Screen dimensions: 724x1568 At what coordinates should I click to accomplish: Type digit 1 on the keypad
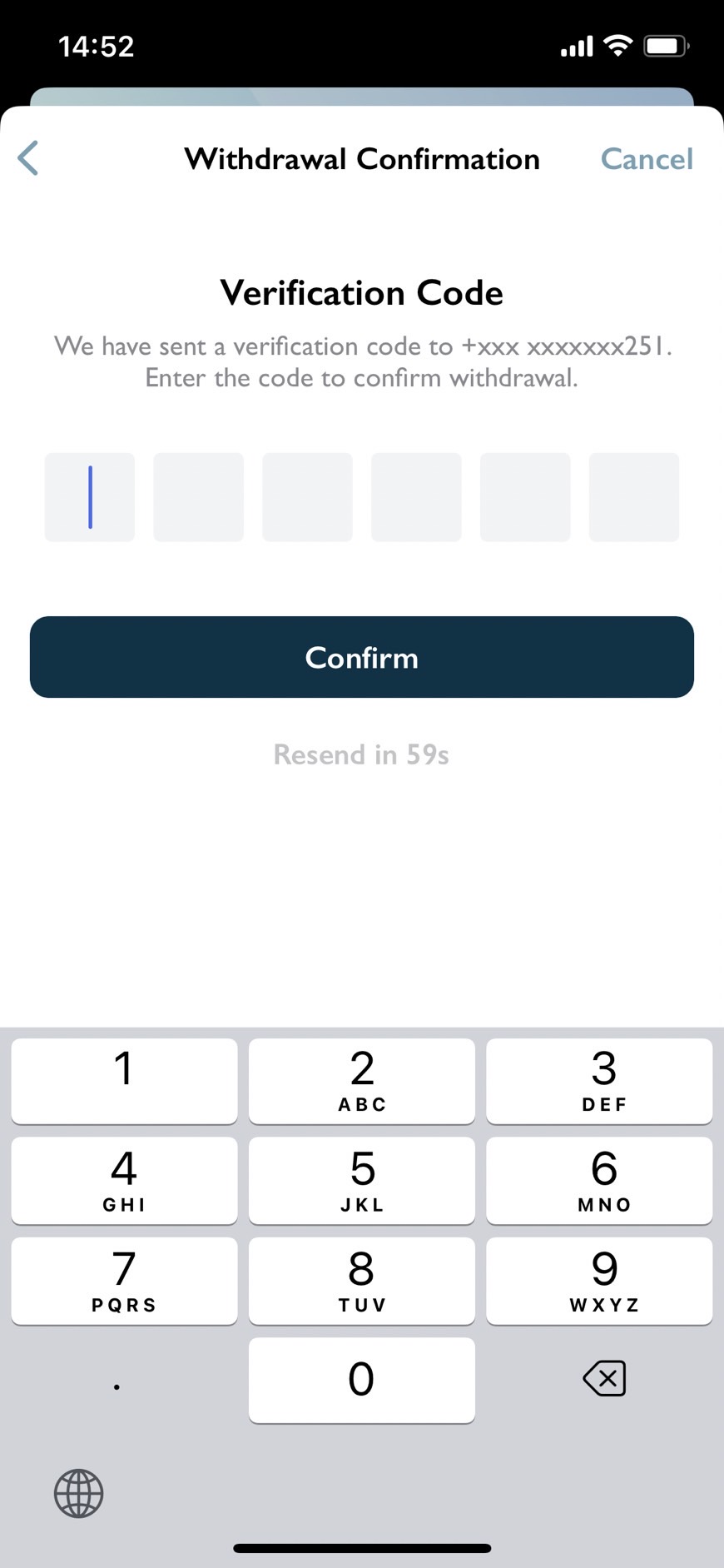click(x=124, y=1081)
